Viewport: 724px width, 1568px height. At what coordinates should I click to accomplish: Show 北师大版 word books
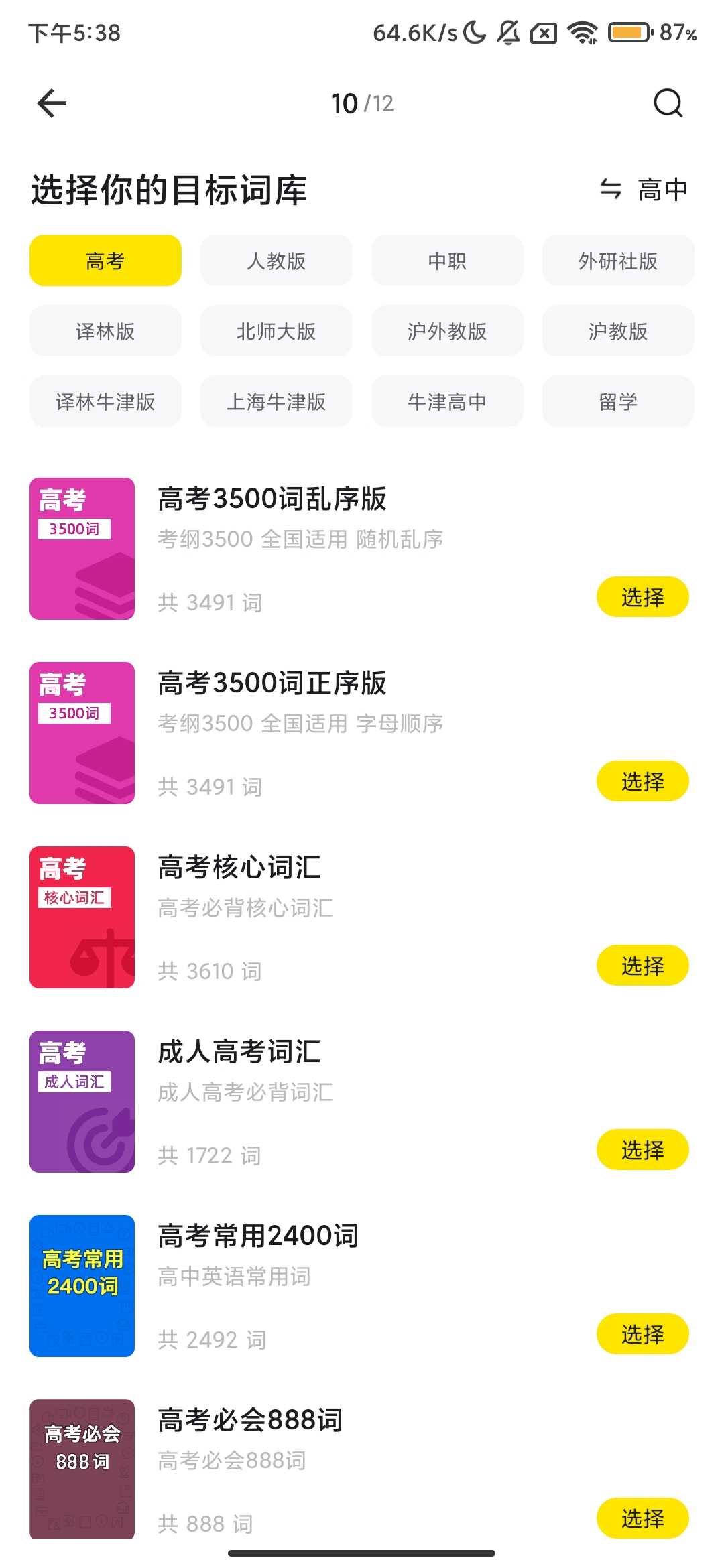coord(276,331)
